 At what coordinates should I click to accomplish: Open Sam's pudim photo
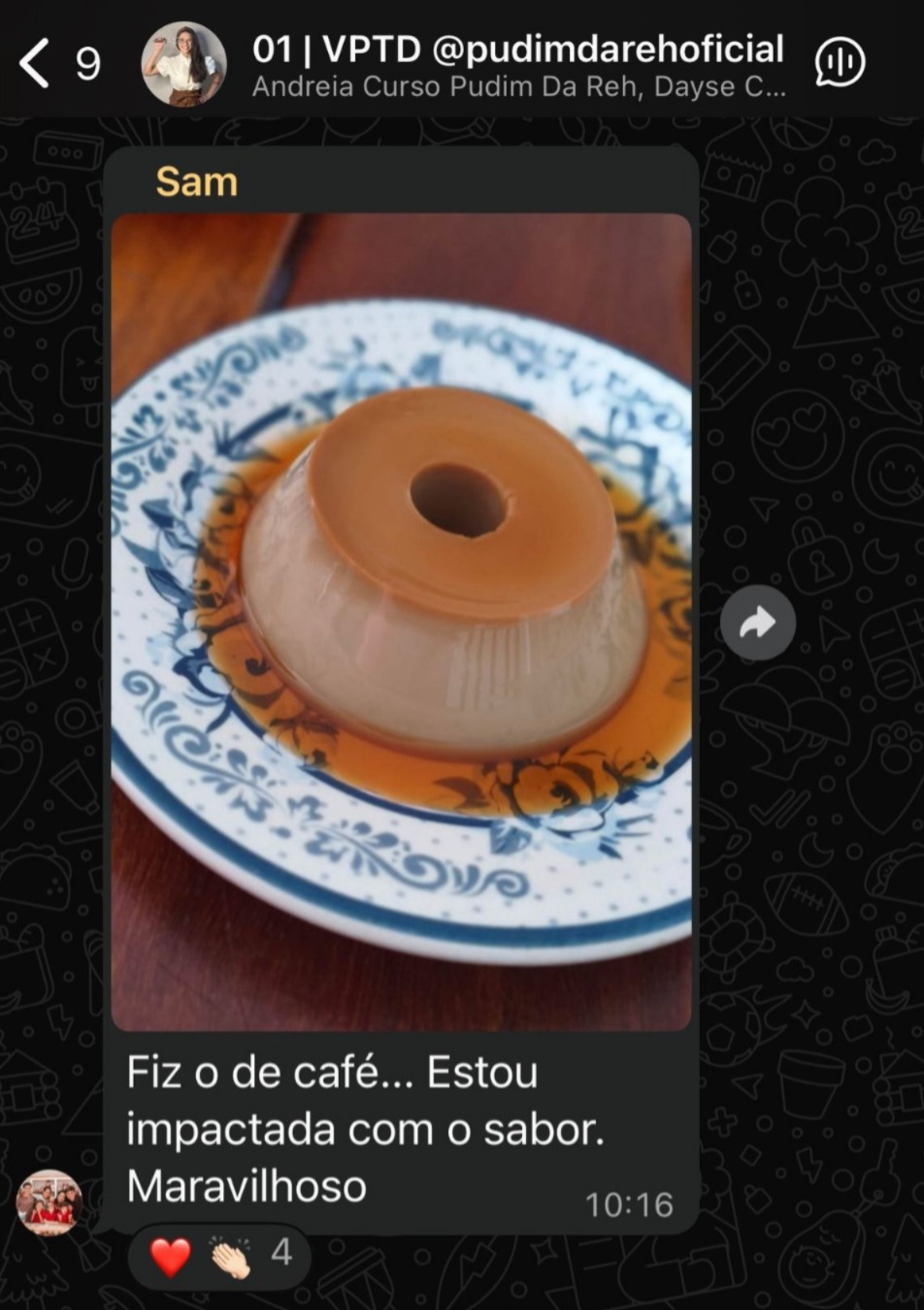(x=401, y=621)
